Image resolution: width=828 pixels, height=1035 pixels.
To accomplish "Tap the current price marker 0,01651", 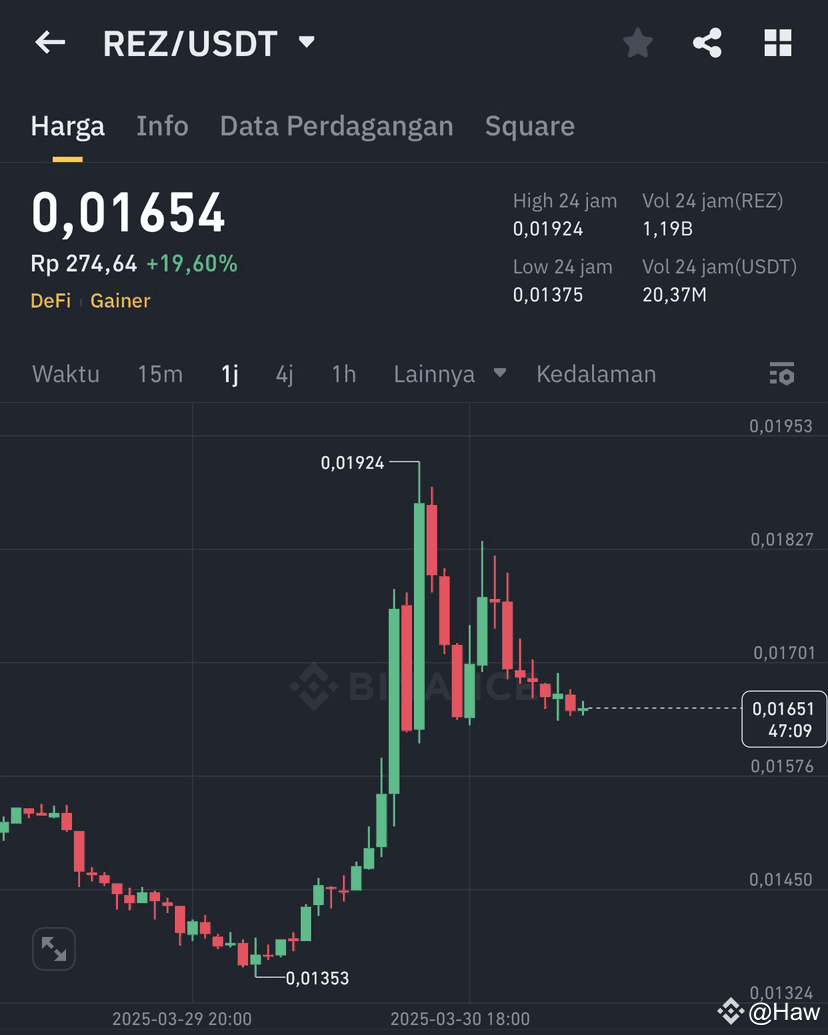I will pyautogui.click(x=783, y=718).
